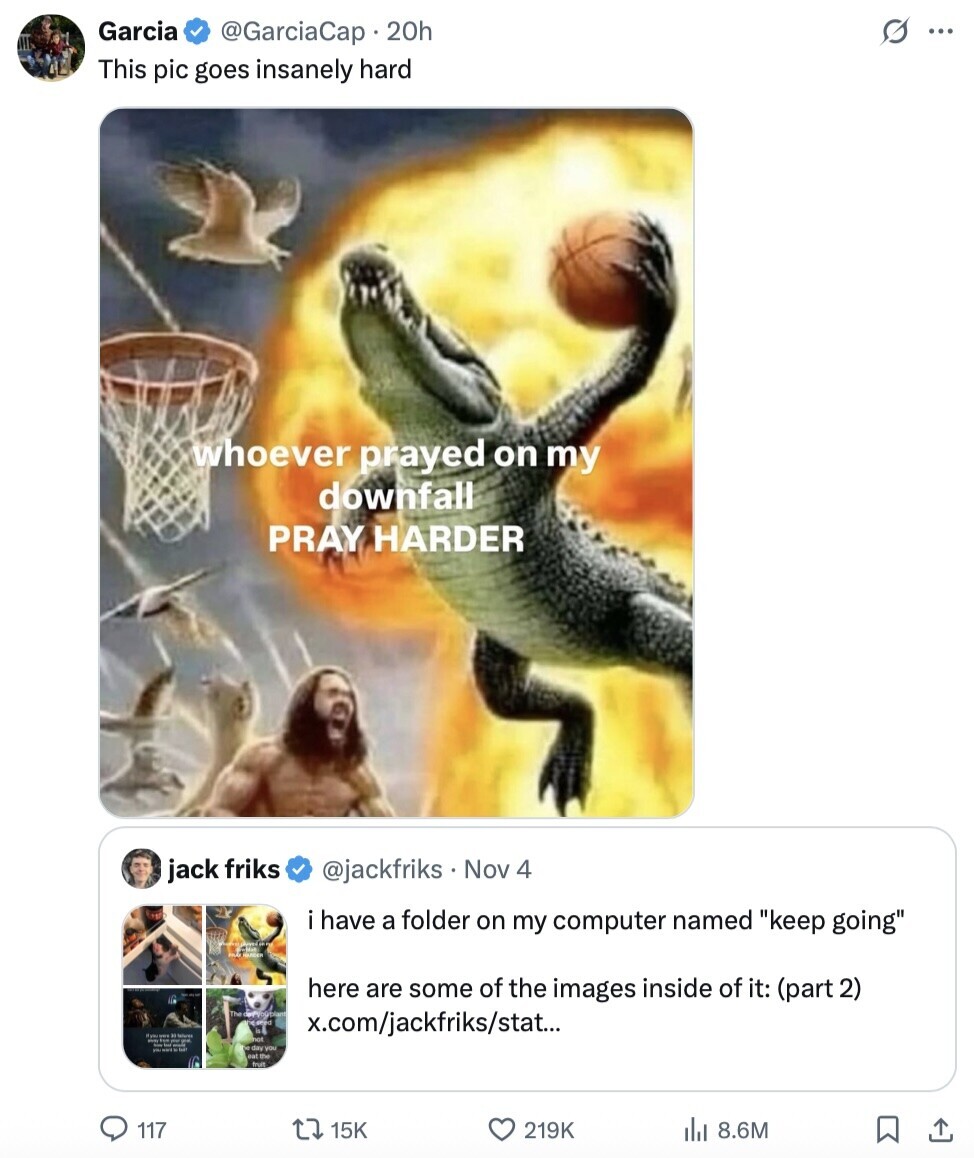The height and width of the screenshot is (1158, 974).
Task: Share Garcia's post
Action: pos(939,1130)
